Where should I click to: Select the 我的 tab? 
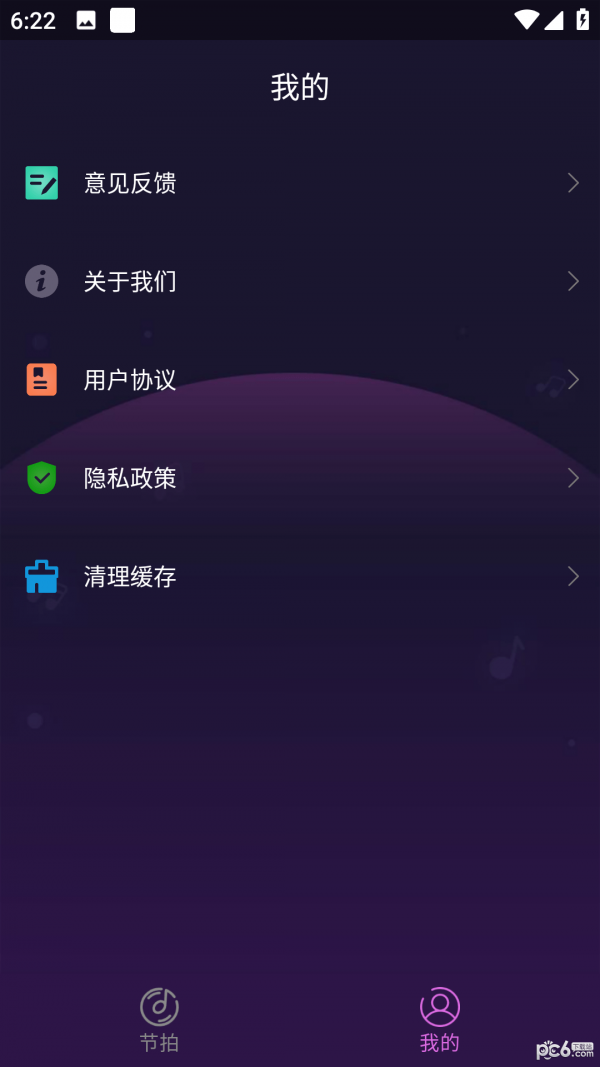(439, 1019)
